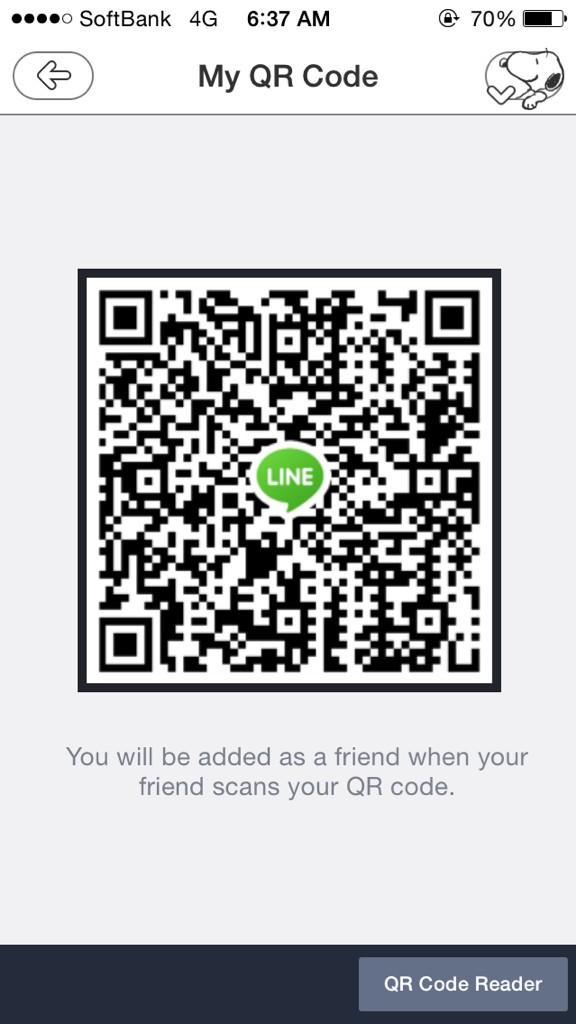Viewport: 576px width, 1024px height.
Task: Open the QR Code Reader
Action: pos(463,984)
